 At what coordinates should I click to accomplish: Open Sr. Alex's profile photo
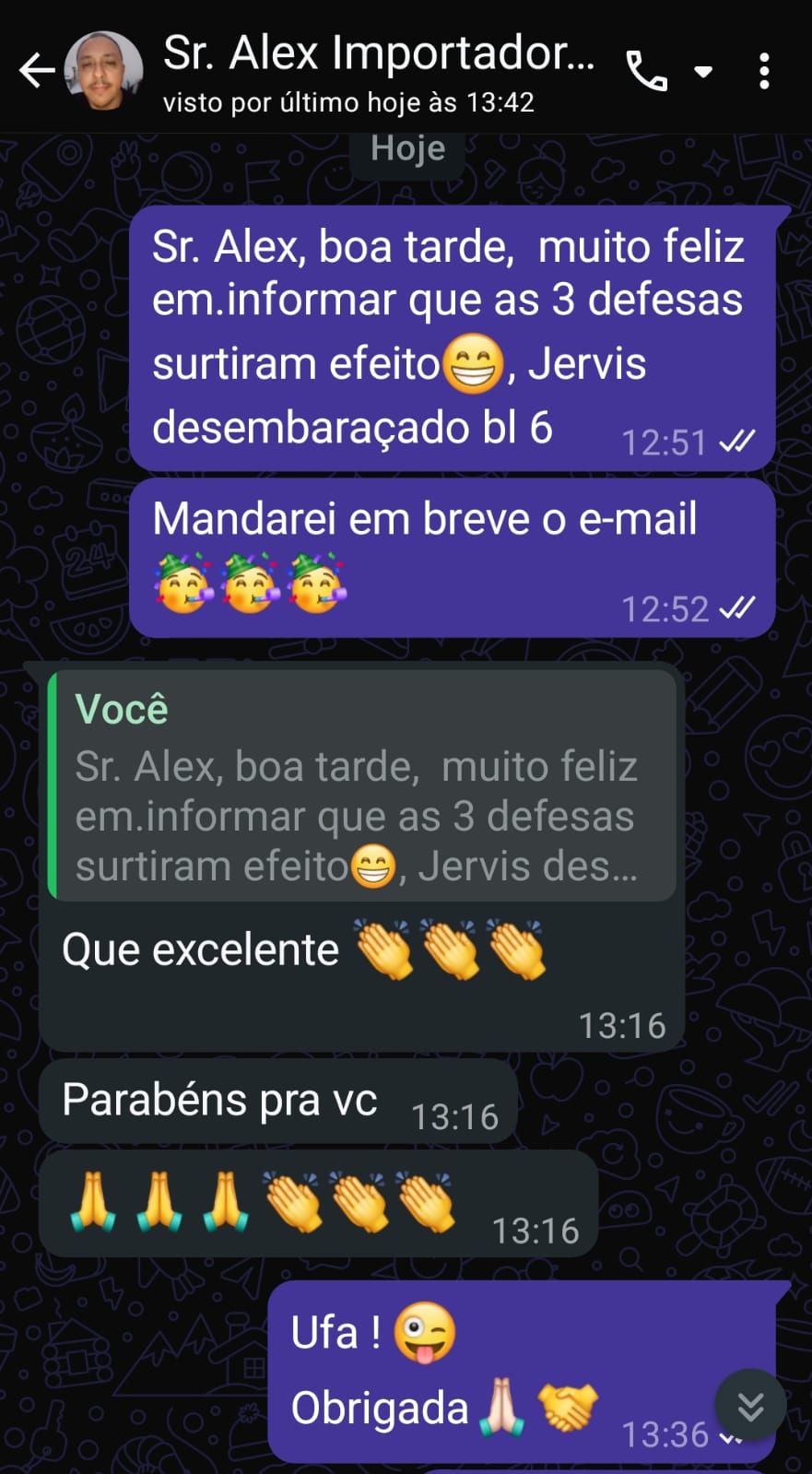(104, 71)
